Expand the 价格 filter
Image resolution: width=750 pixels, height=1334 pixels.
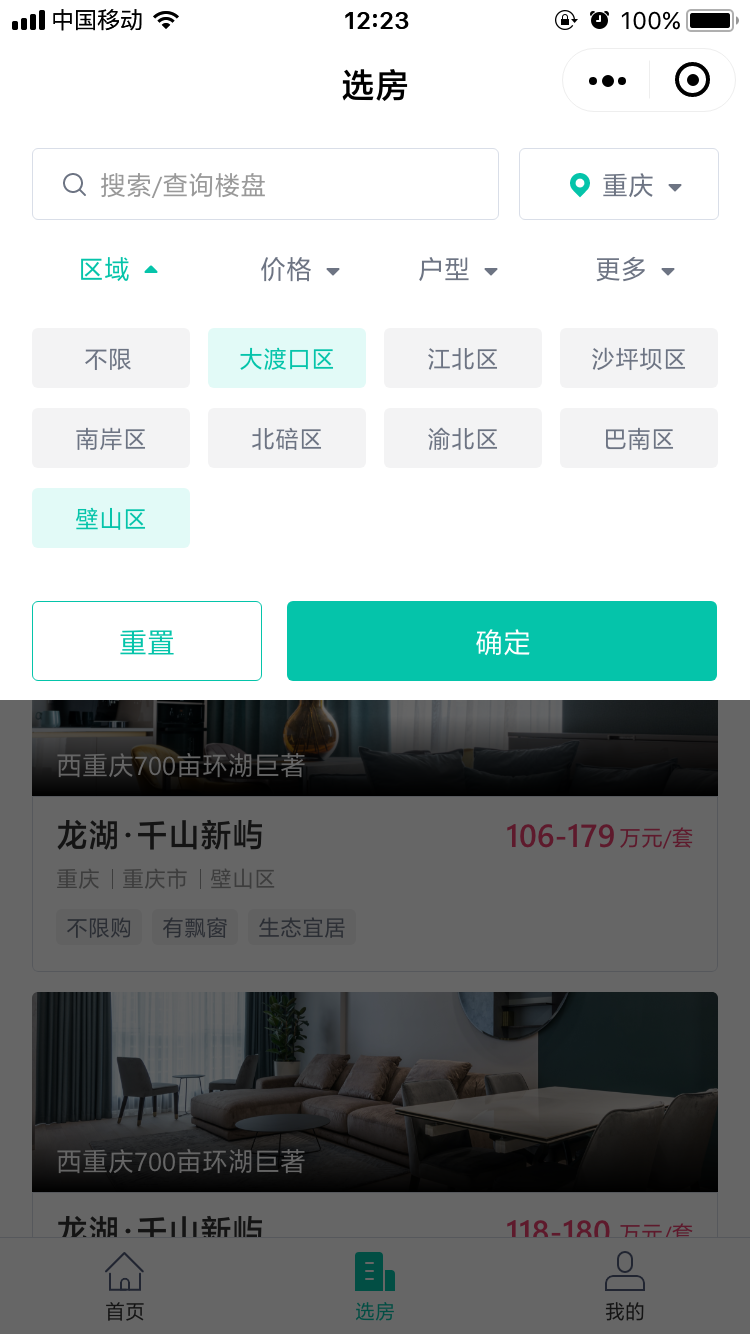coord(300,269)
